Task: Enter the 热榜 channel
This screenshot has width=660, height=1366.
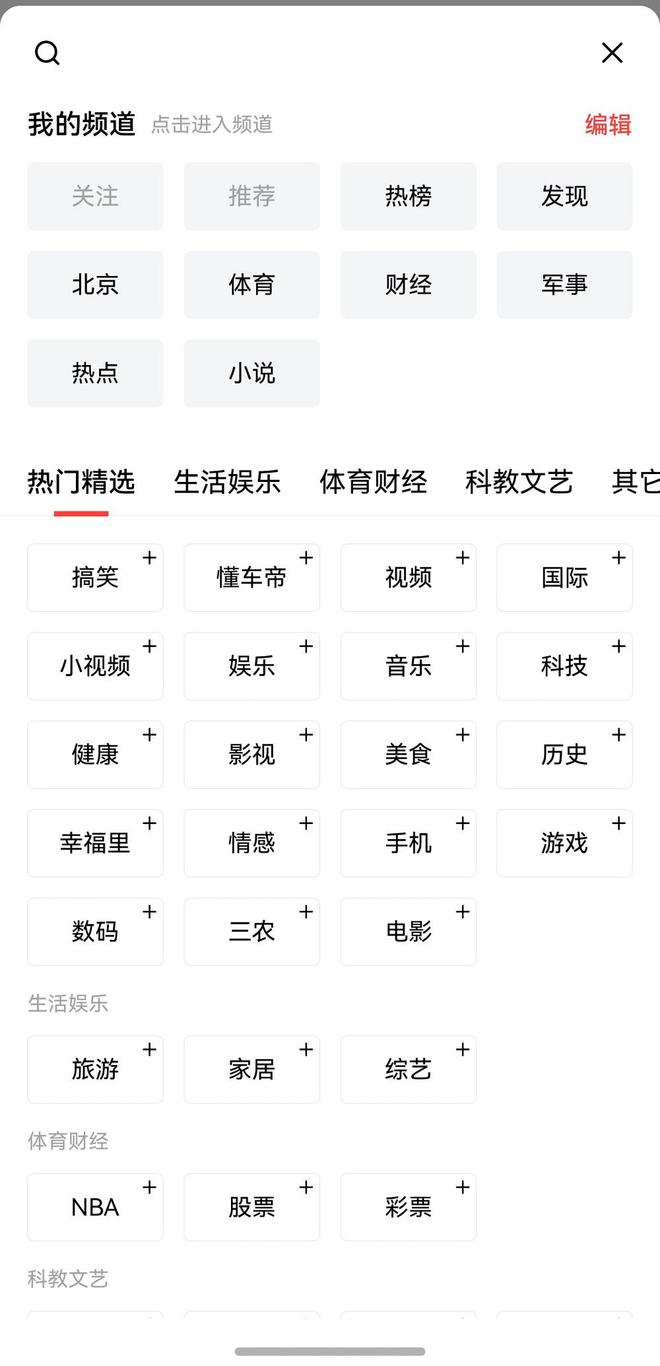Action: click(x=408, y=197)
